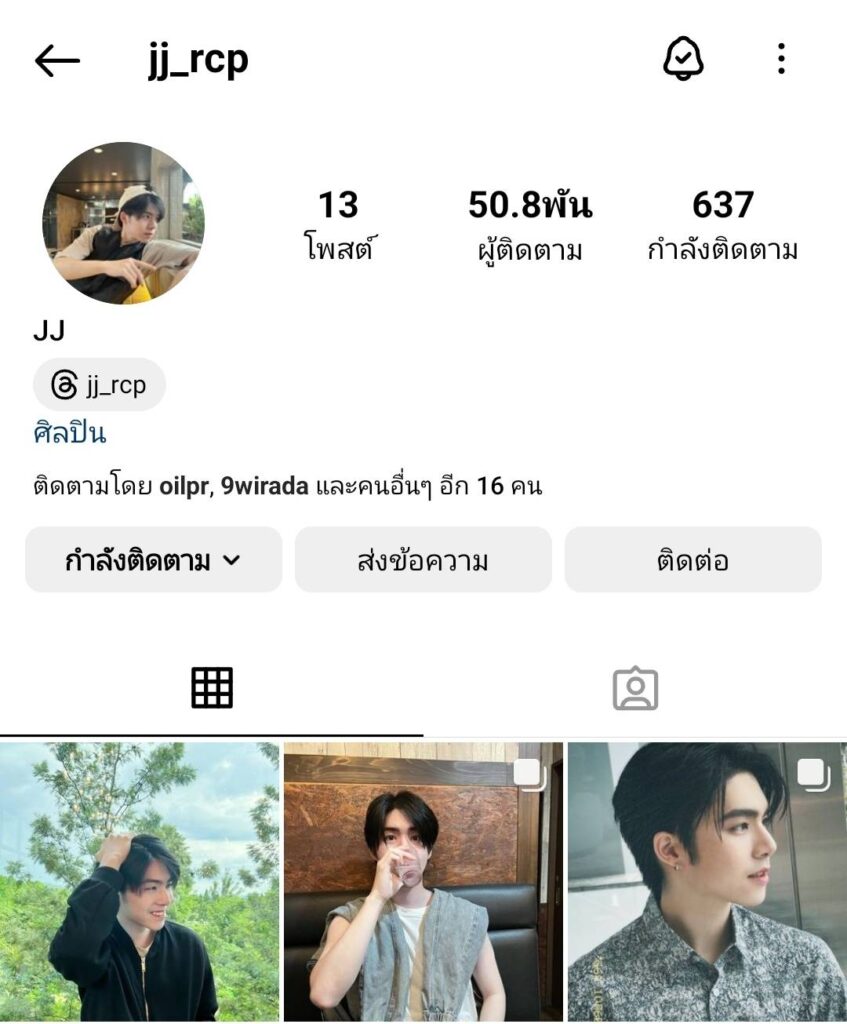Switch to the tagged photos tab
This screenshot has width=847, height=1024.
click(635, 689)
